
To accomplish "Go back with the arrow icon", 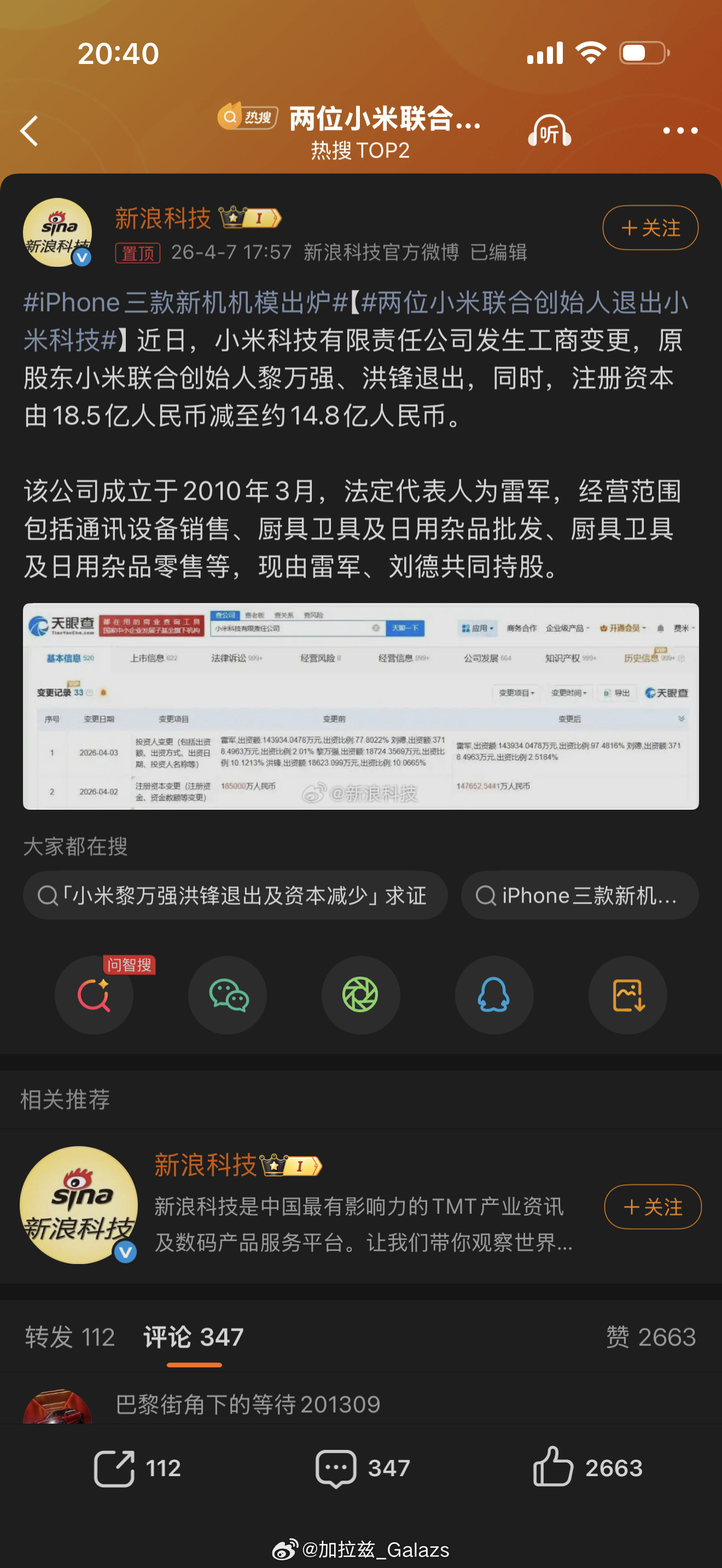I will pos(30,131).
